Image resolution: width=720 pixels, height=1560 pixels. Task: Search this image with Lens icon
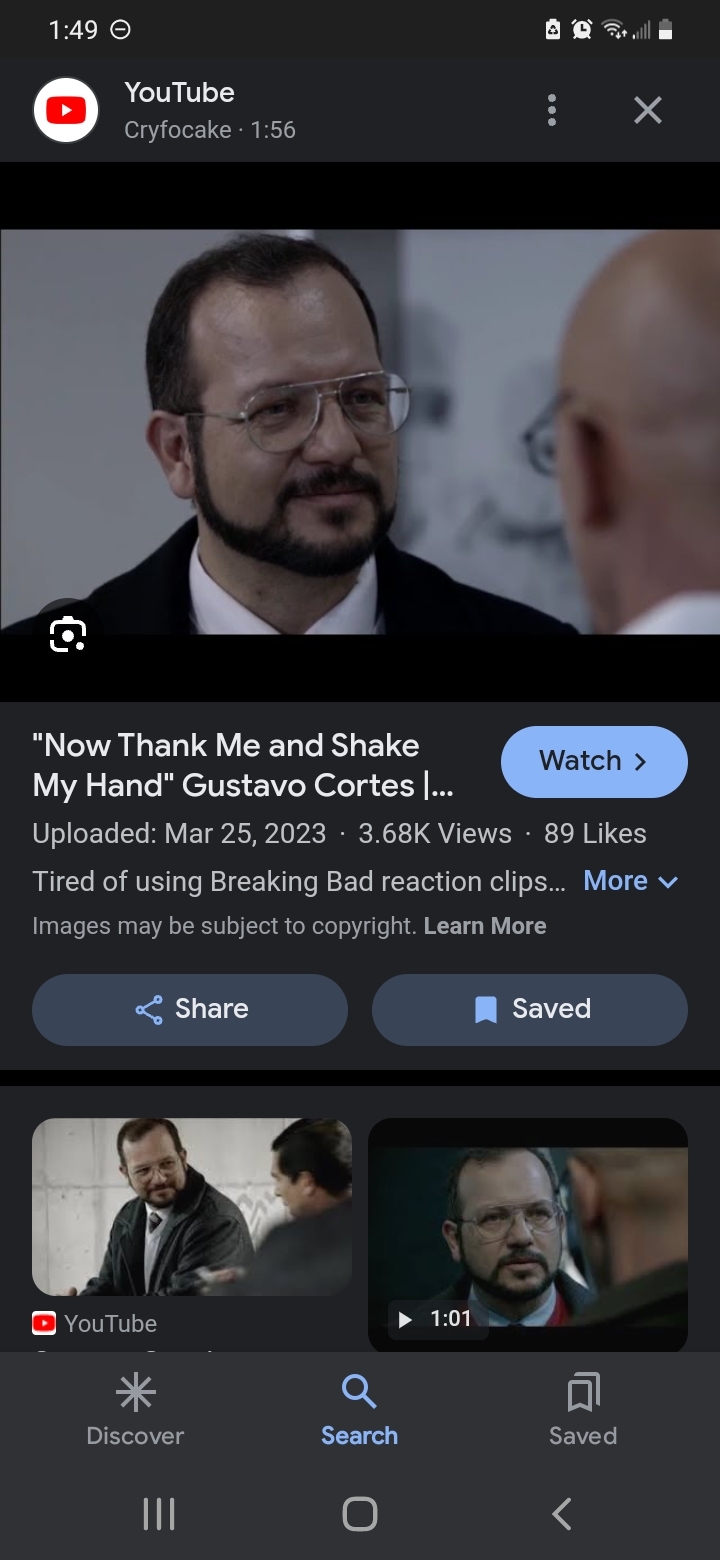pos(68,634)
